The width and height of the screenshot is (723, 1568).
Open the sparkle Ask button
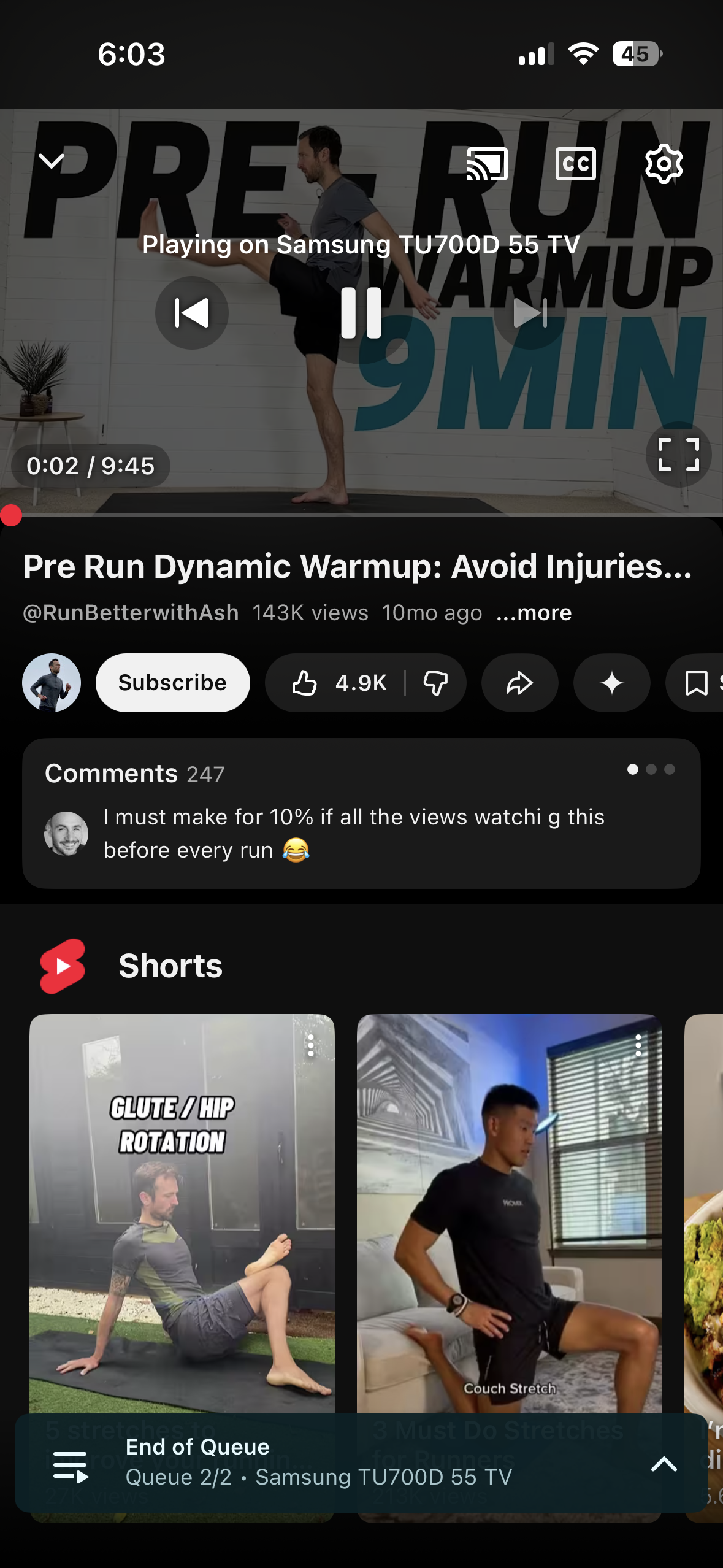point(611,683)
